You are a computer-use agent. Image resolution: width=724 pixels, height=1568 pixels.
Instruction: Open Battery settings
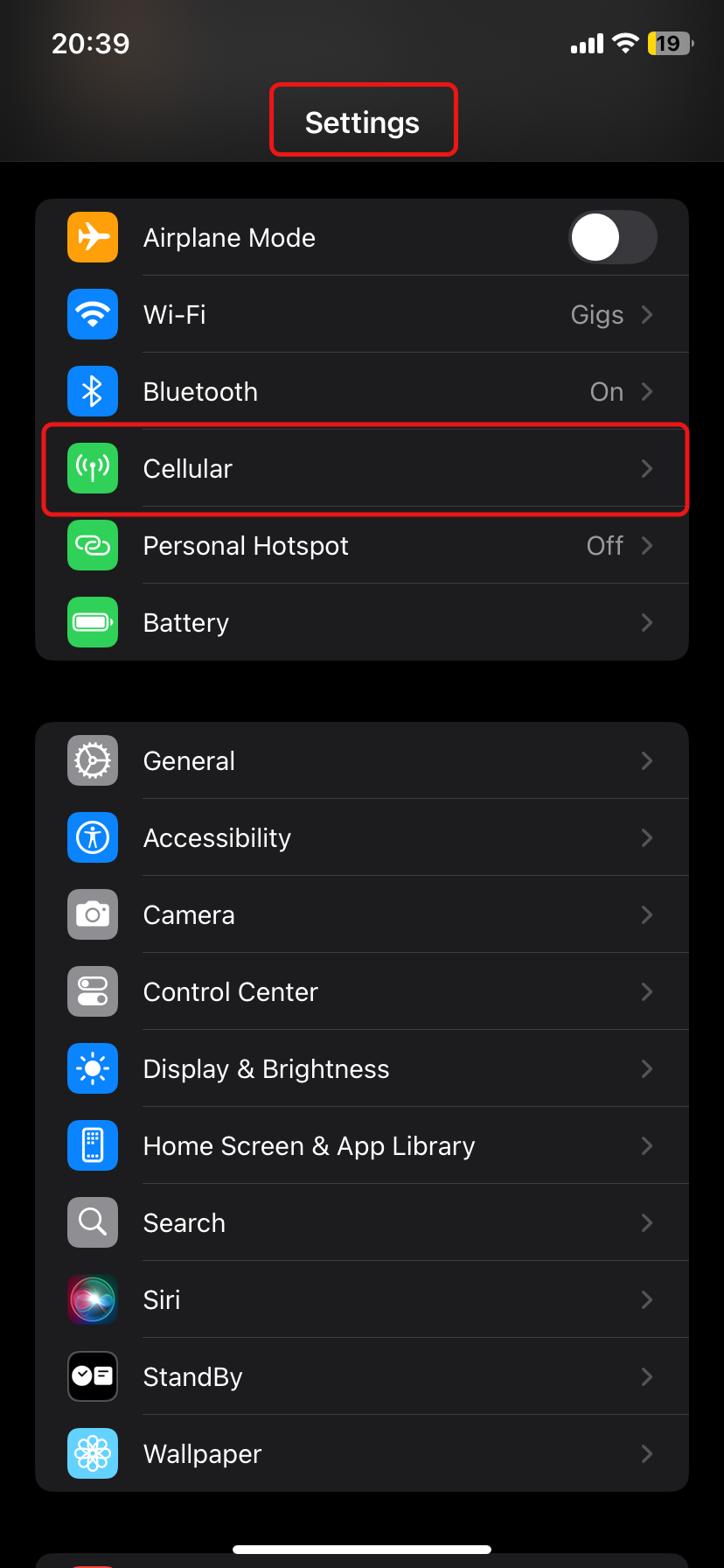coord(362,622)
